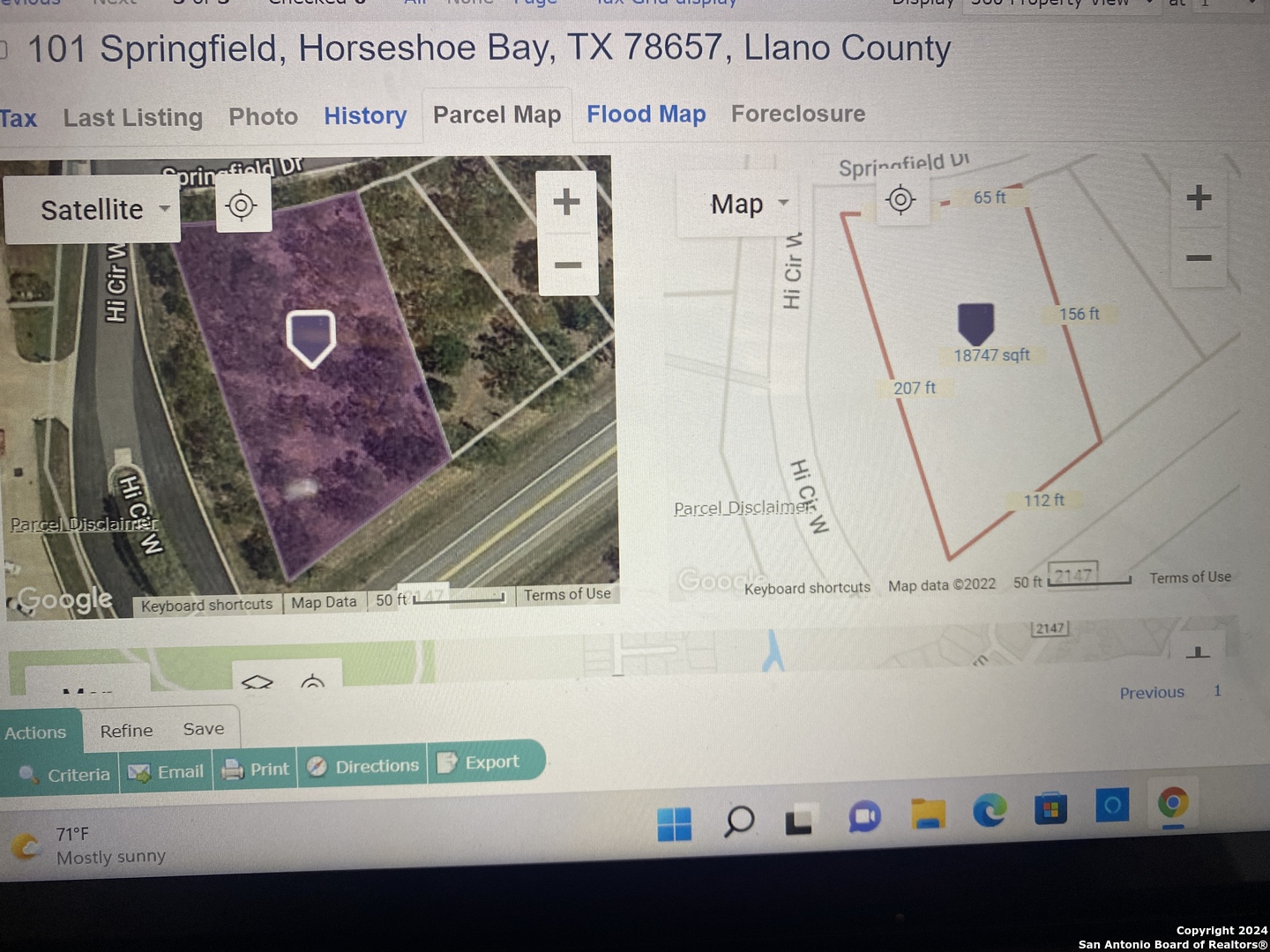Open the Save tab
Screen dimensions: 1270x952
(x=204, y=729)
